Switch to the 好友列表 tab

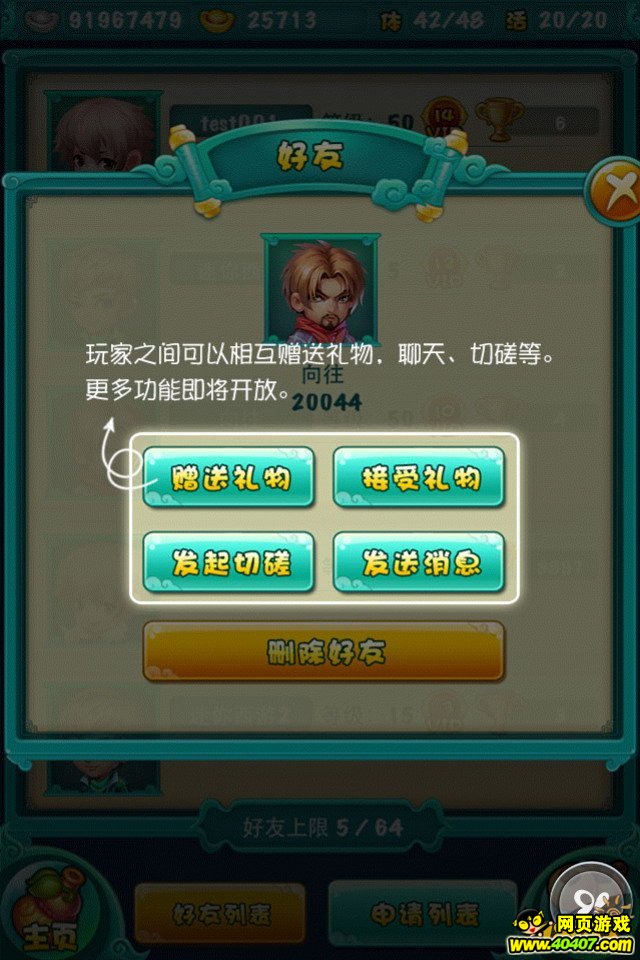pyautogui.click(x=220, y=913)
